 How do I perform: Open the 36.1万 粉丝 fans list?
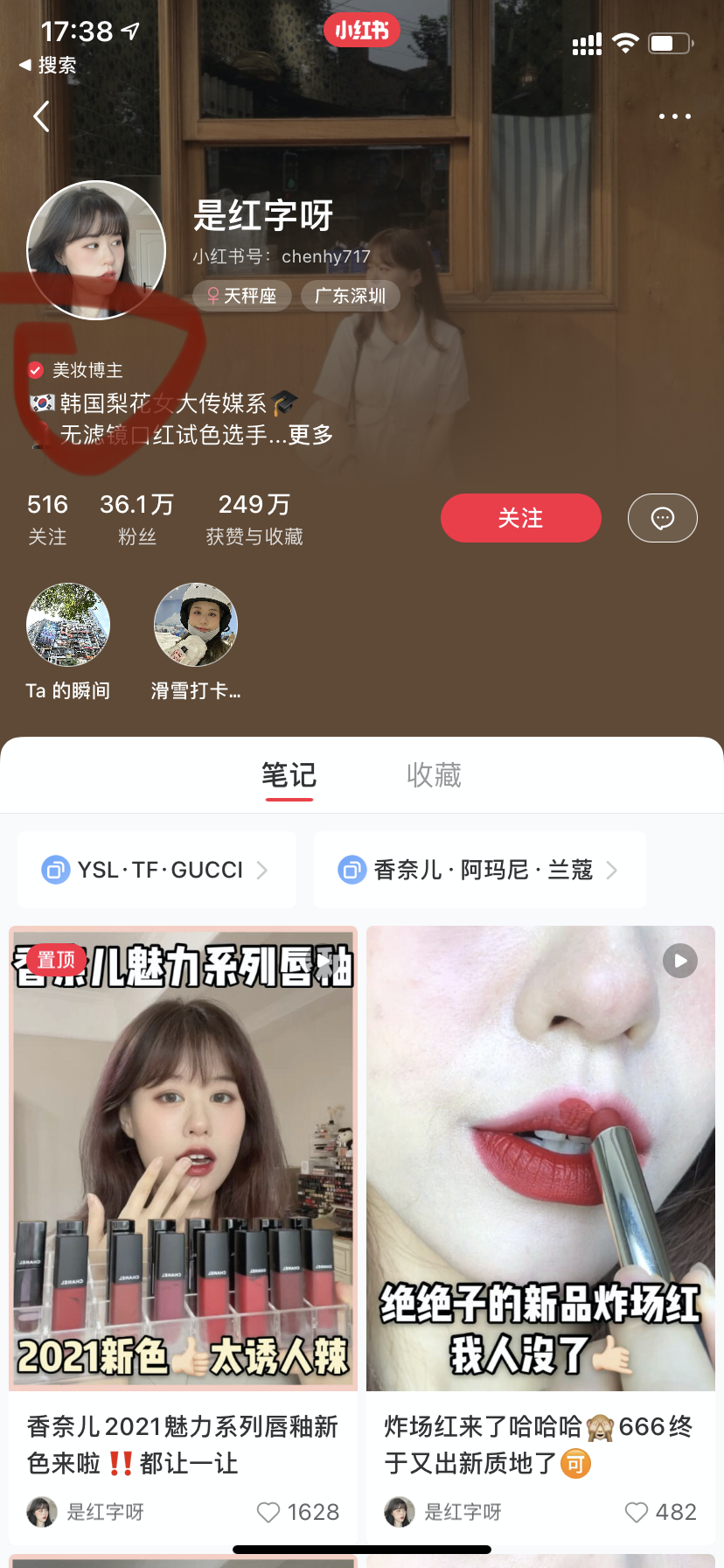136,518
